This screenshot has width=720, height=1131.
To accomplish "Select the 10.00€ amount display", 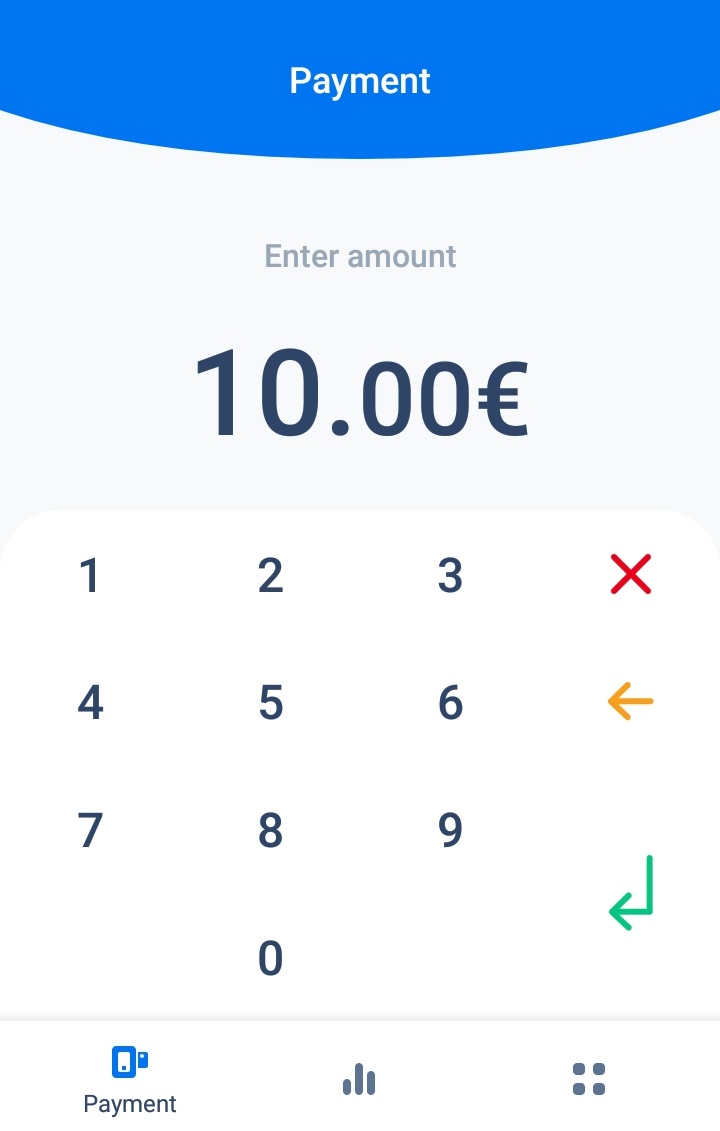I will click(x=360, y=393).
